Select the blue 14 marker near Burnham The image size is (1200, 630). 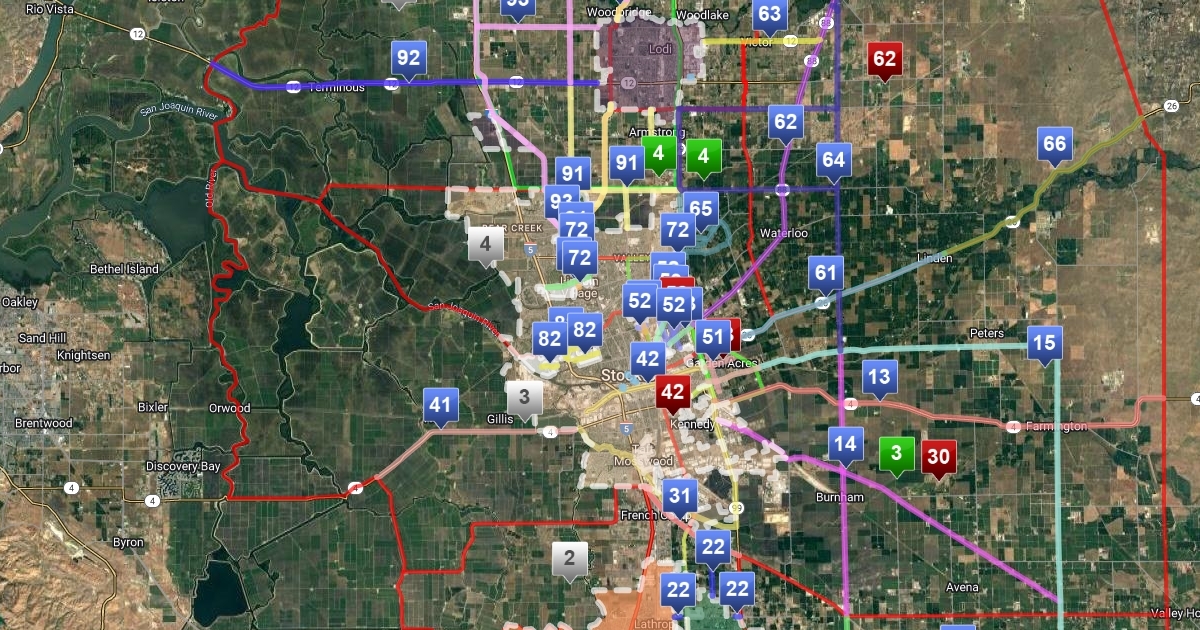click(x=845, y=442)
